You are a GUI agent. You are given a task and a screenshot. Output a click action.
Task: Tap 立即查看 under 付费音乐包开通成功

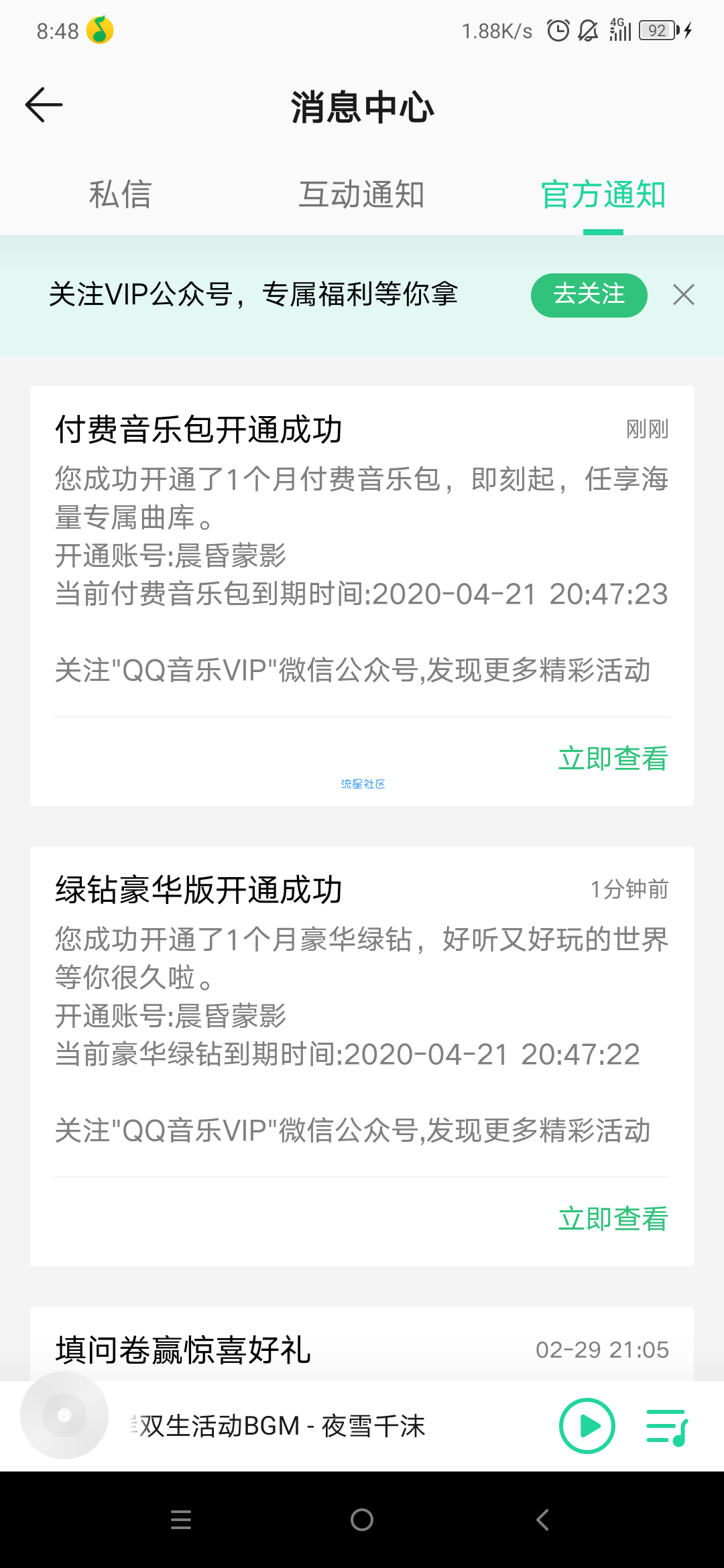(x=613, y=759)
